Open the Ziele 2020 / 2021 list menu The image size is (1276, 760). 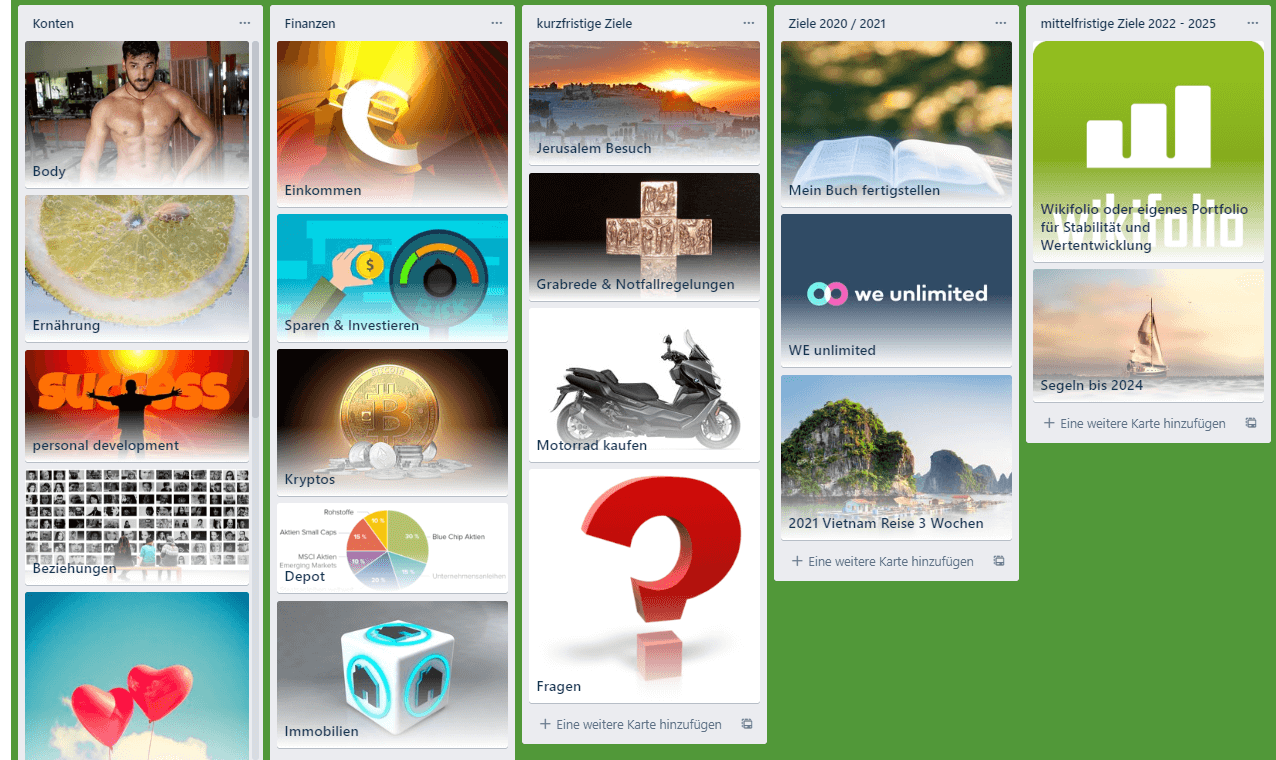pyautogui.click(x=1001, y=23)
